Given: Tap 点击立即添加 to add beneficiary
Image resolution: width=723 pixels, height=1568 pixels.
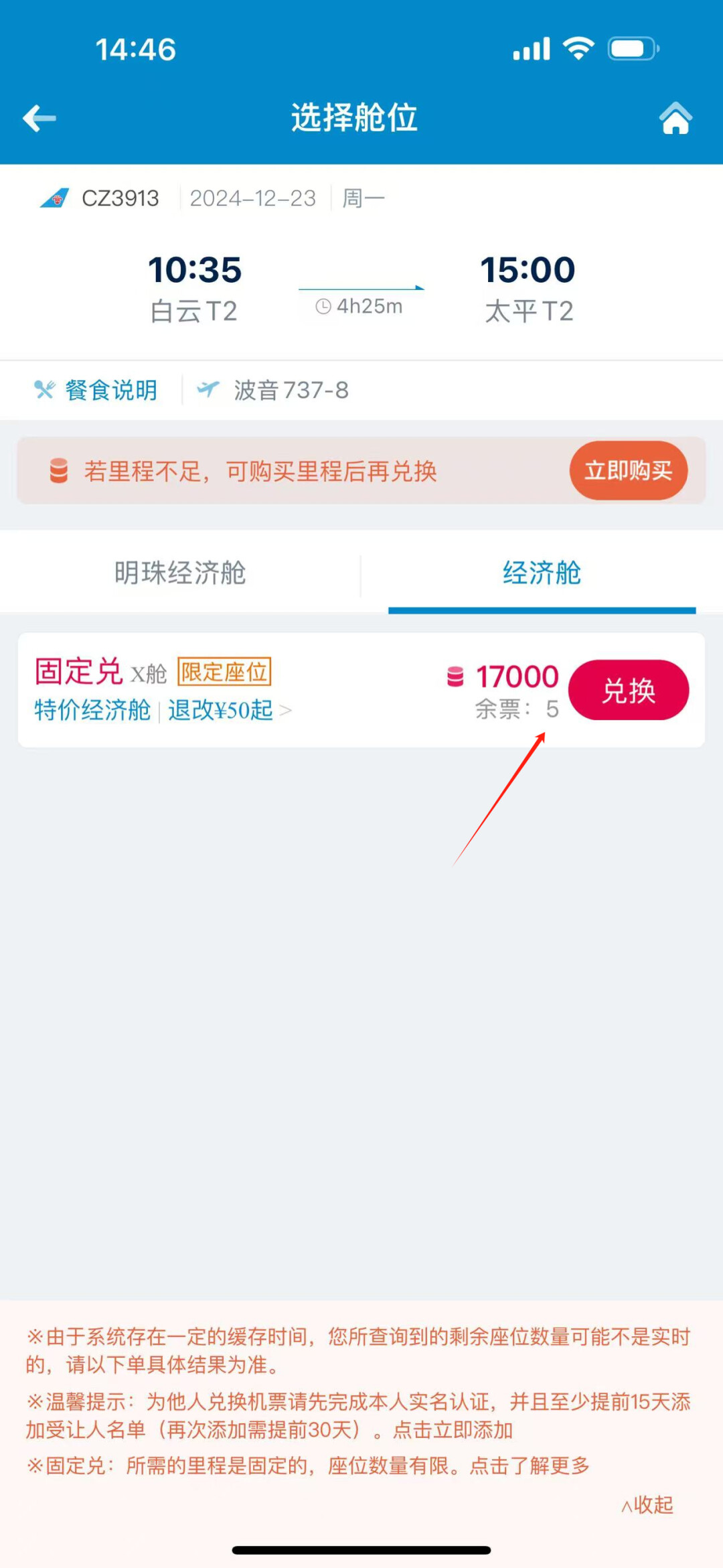Looking at the screenshot, I should tap(453, 1430).
